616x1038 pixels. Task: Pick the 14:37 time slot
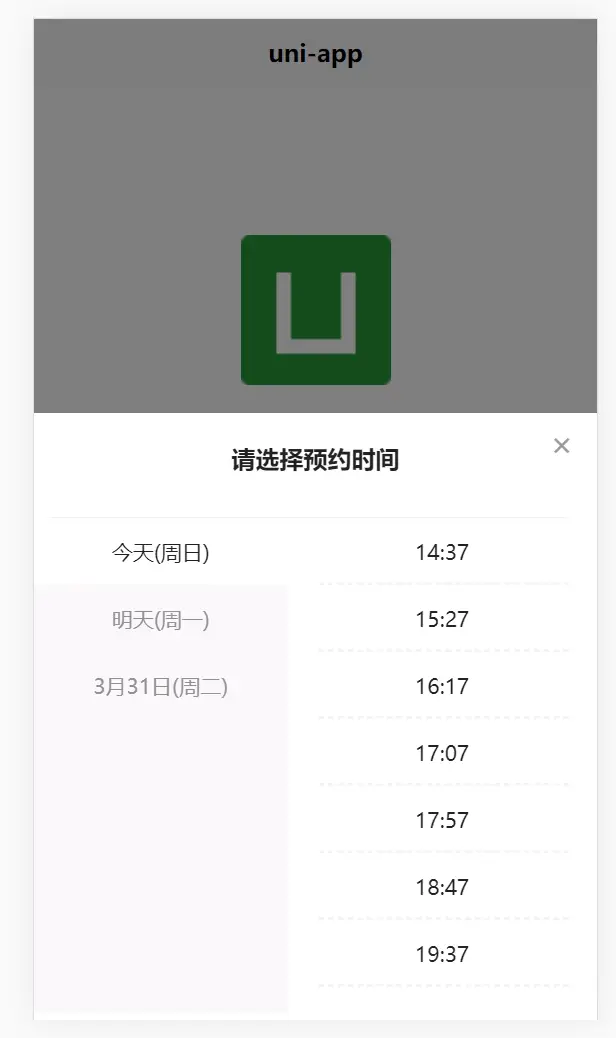tap(442, 552)
